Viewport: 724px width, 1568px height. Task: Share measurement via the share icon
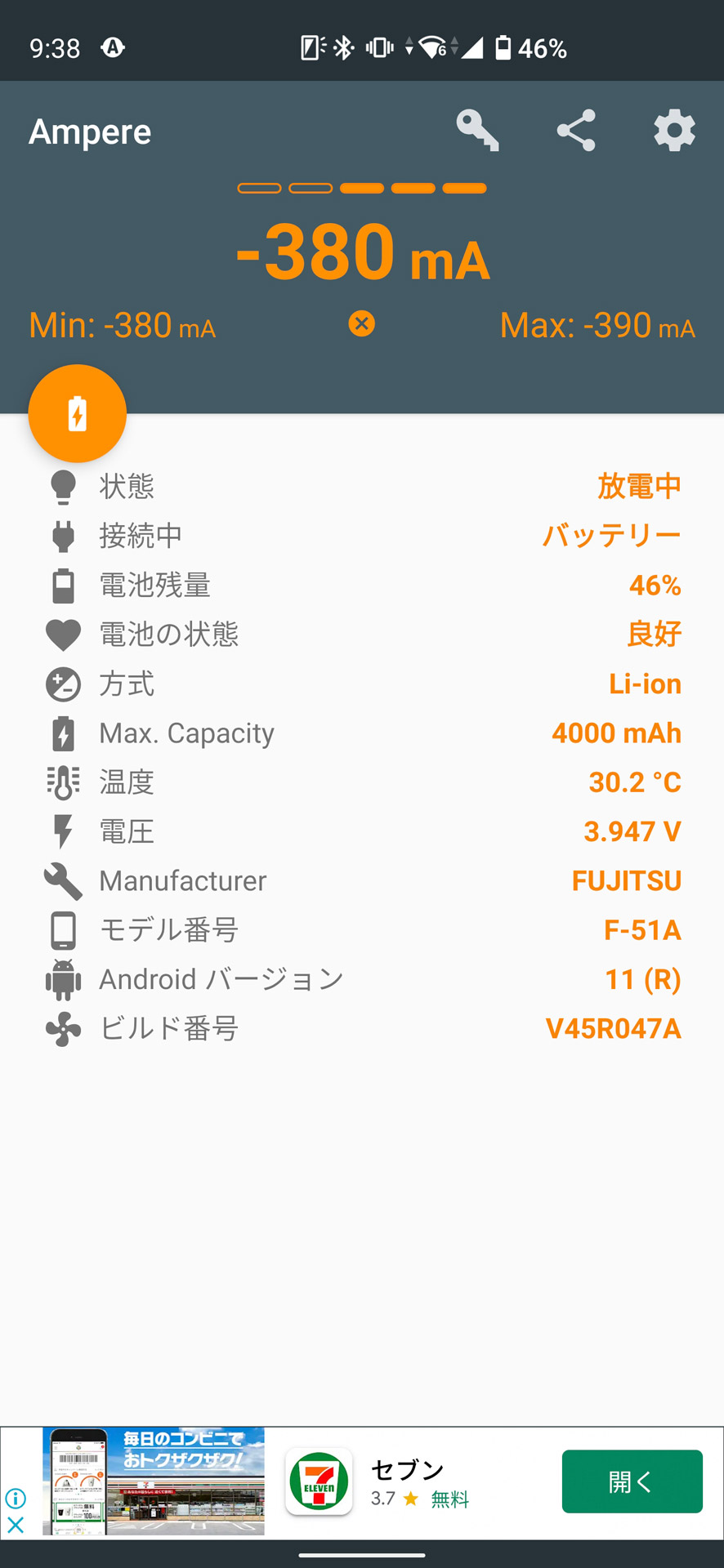coord(577,131)
